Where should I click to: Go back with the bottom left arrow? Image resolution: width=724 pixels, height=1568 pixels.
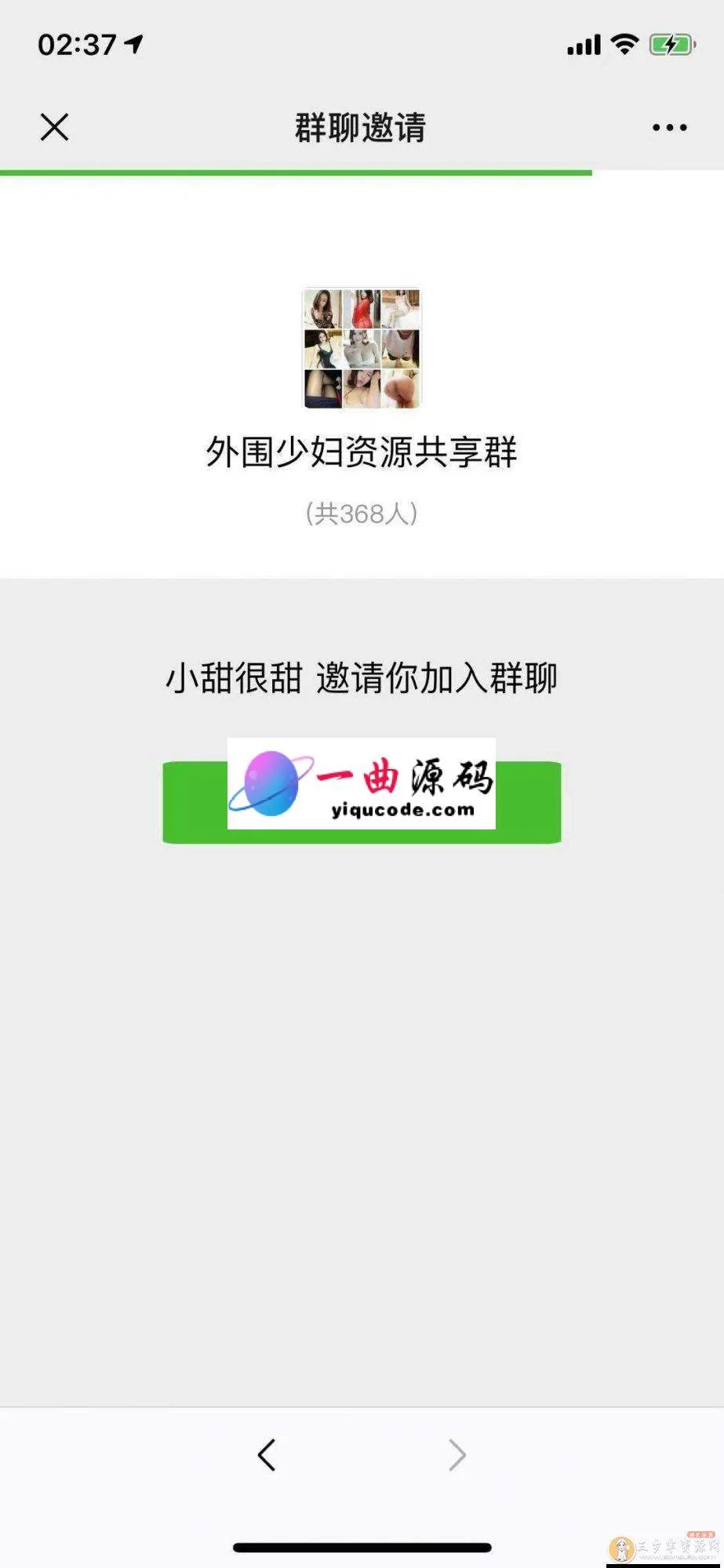(x=267, y=1455)
